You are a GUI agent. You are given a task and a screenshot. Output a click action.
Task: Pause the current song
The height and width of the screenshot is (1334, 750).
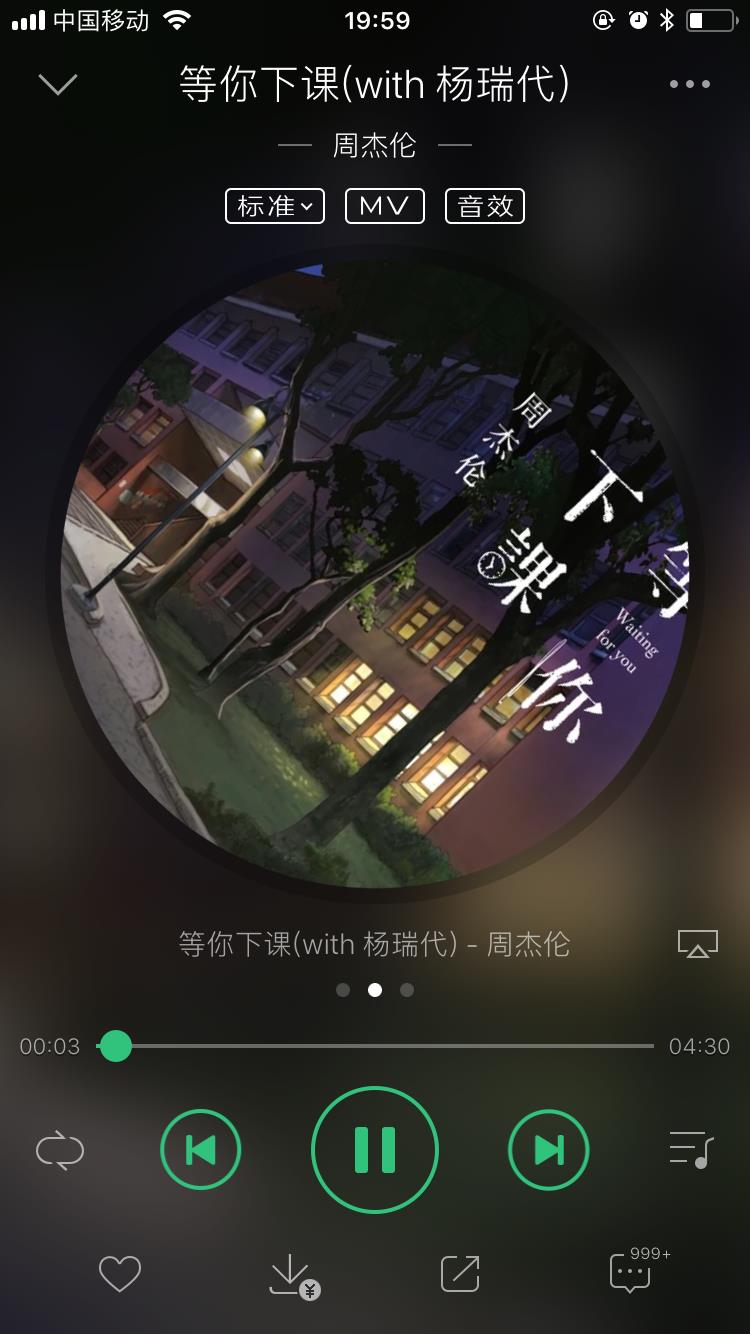[x=375, y=1150]
